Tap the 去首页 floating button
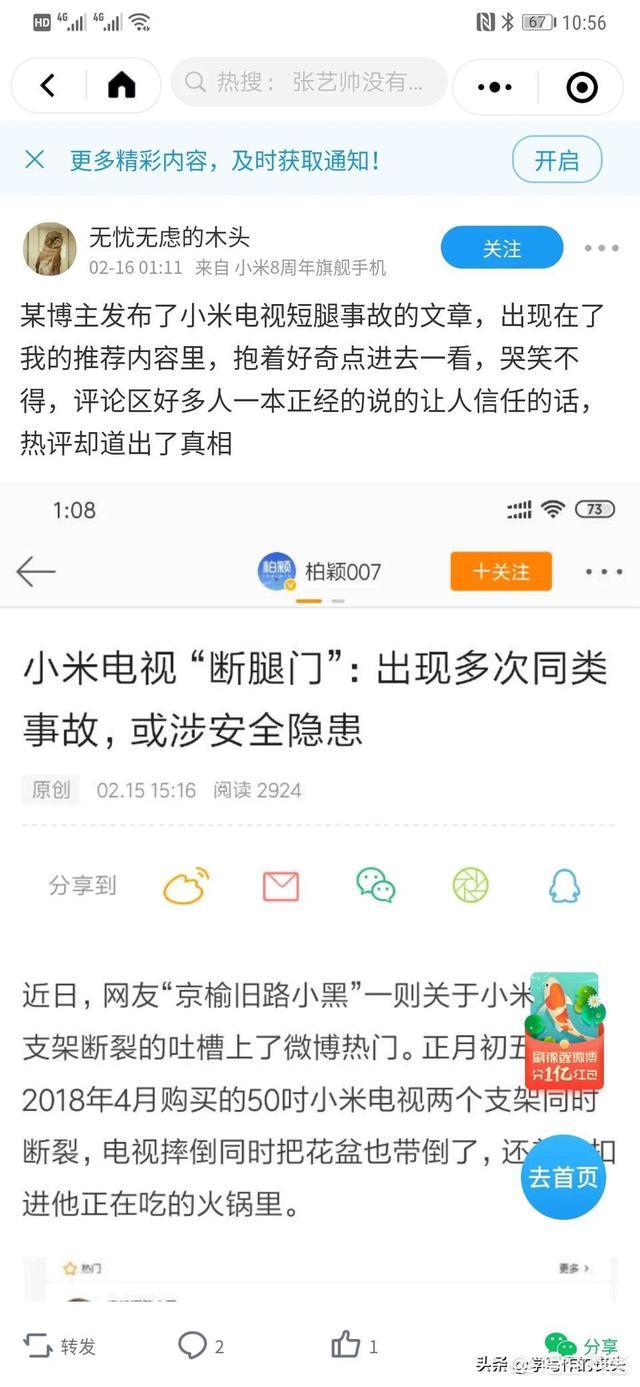This screenshot has width=640, height=1387. (x=563, y=1177)
